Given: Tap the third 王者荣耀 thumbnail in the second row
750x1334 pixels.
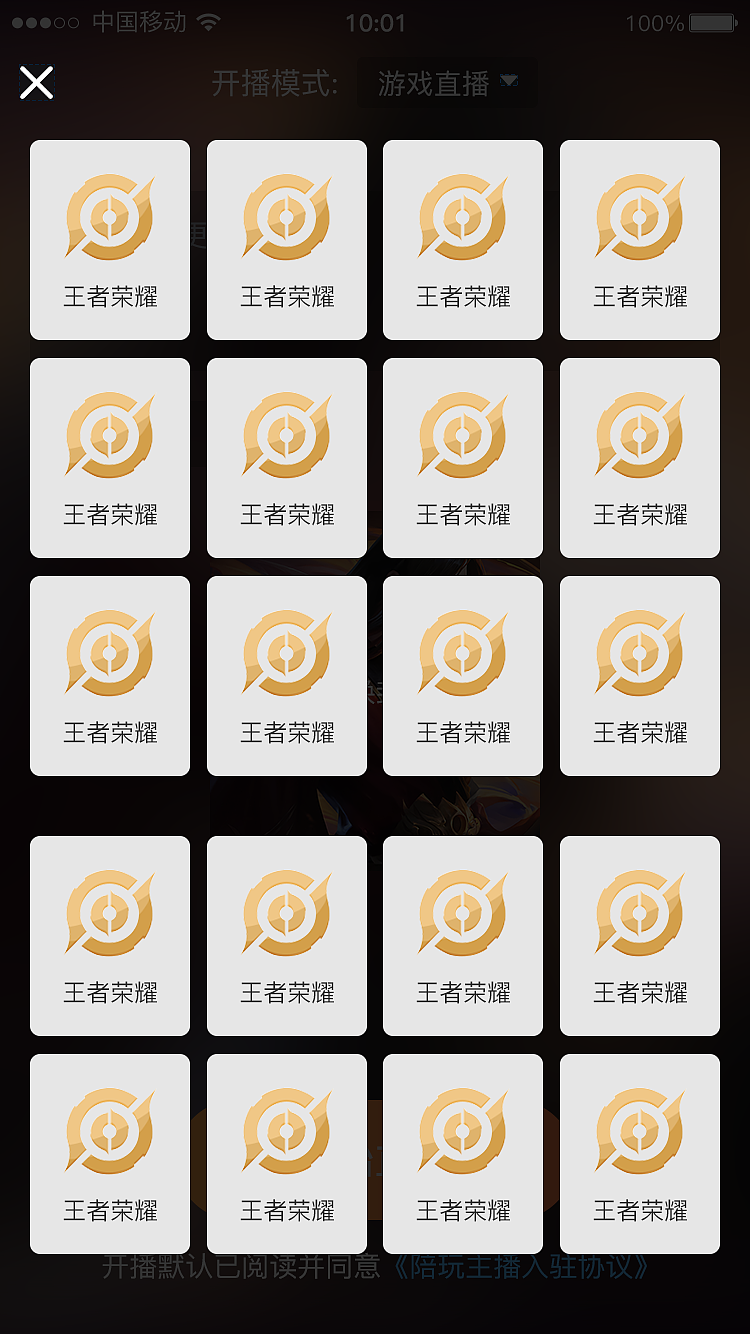Looking at the screenshot, I should (463, 457).
